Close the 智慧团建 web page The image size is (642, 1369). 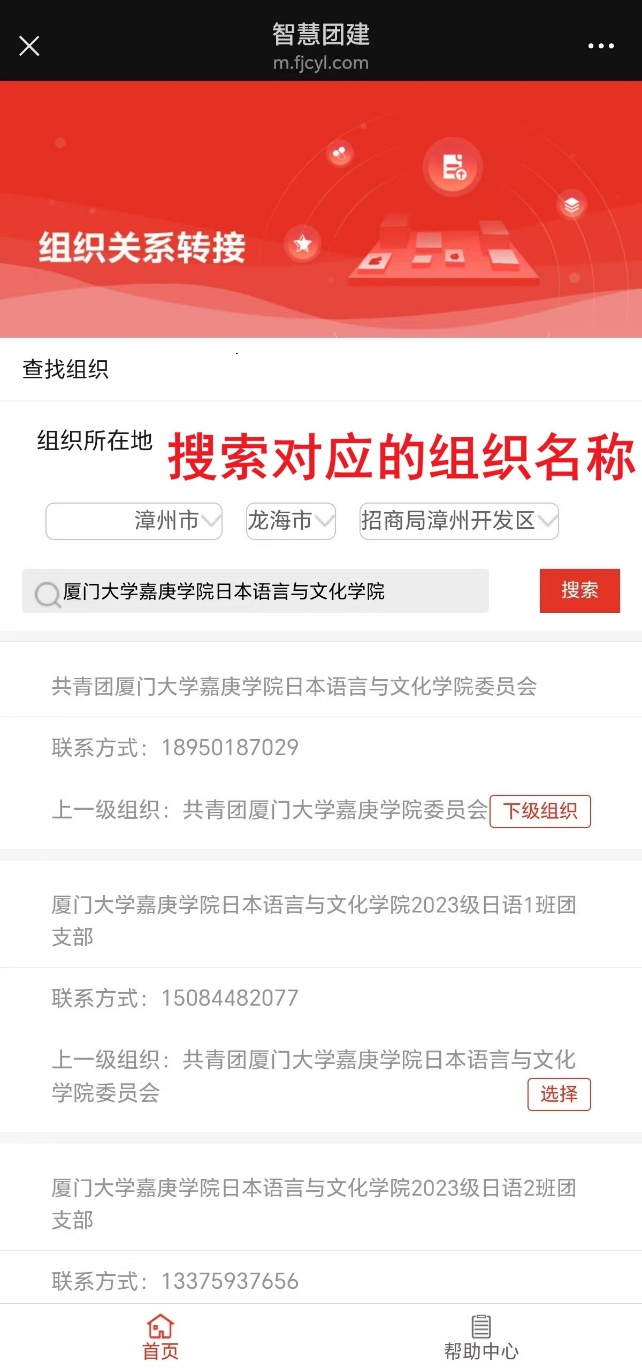point(30,46)
